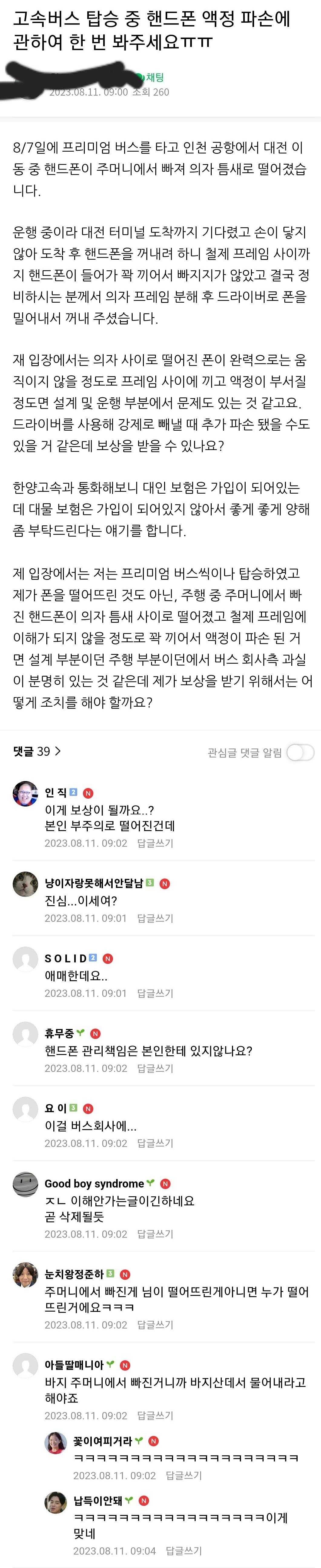Image resolution: width=321 pixels, height=1568 pixels.
Task: Reply to 눈치왕정준하's comment
Action: pos(155,1324)
